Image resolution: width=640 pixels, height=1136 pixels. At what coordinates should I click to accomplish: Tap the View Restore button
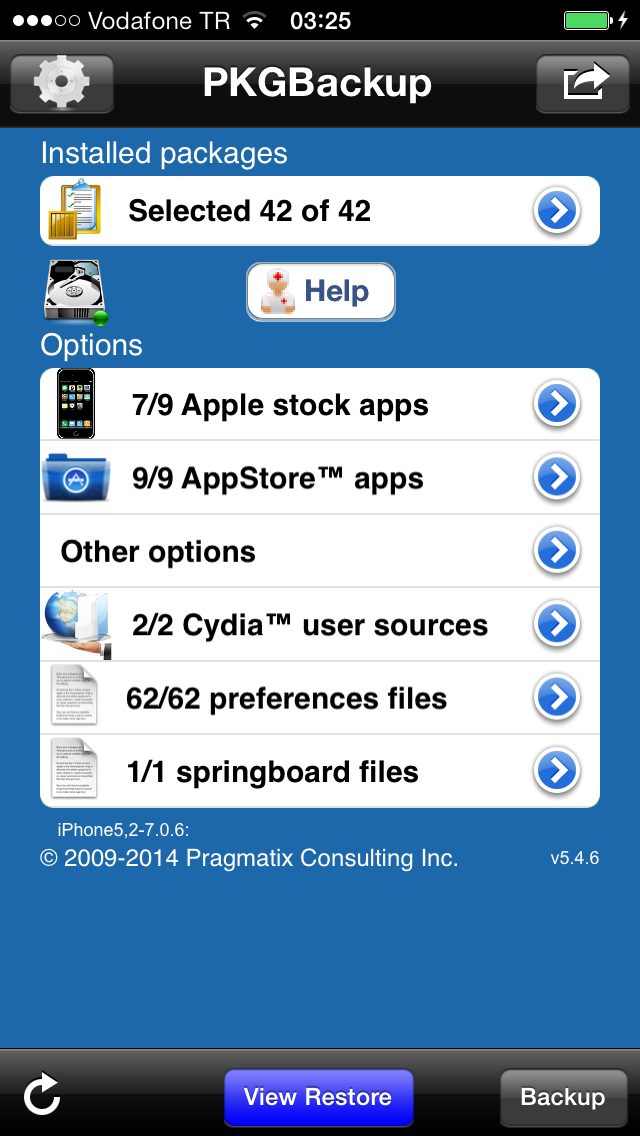318,1097
